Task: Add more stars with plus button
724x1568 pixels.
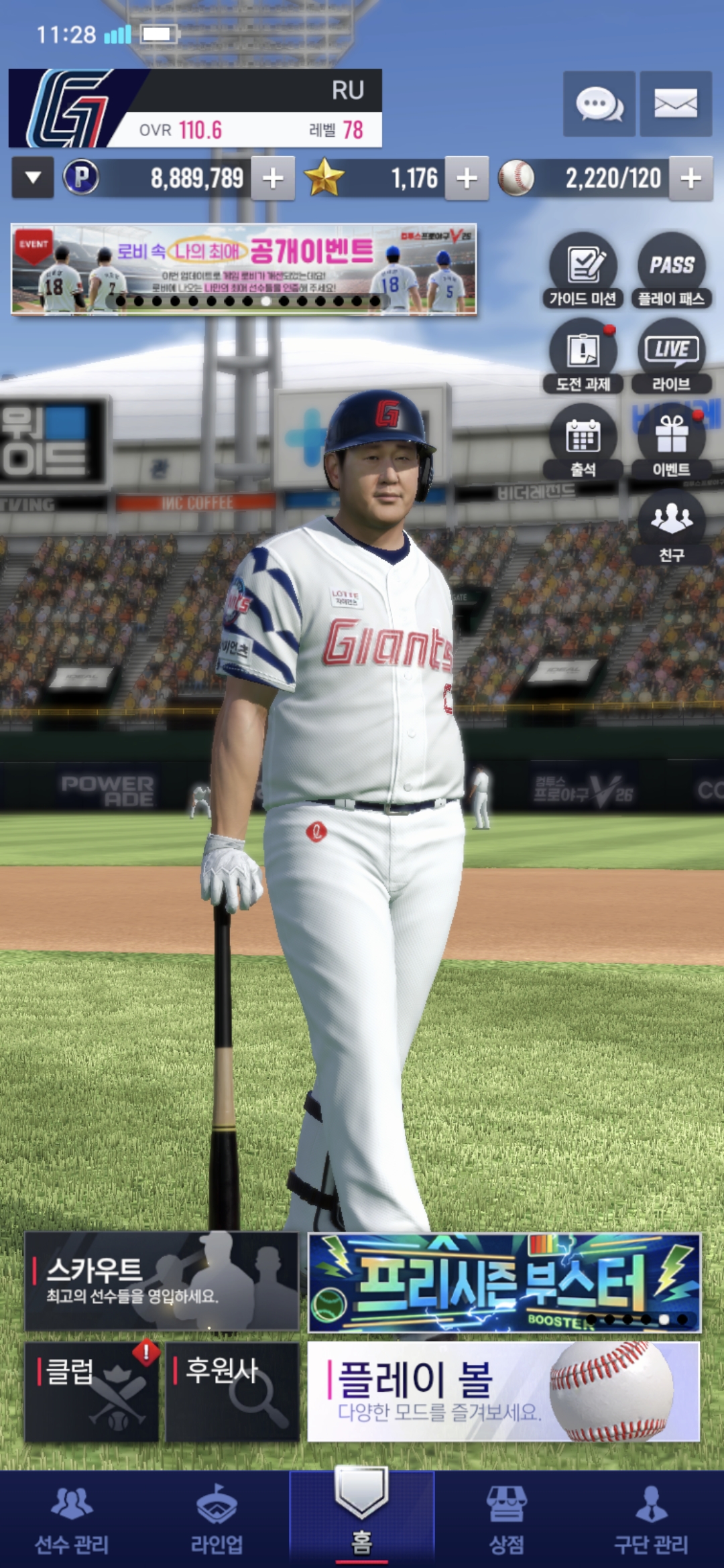Action: [x=467, y=178]
